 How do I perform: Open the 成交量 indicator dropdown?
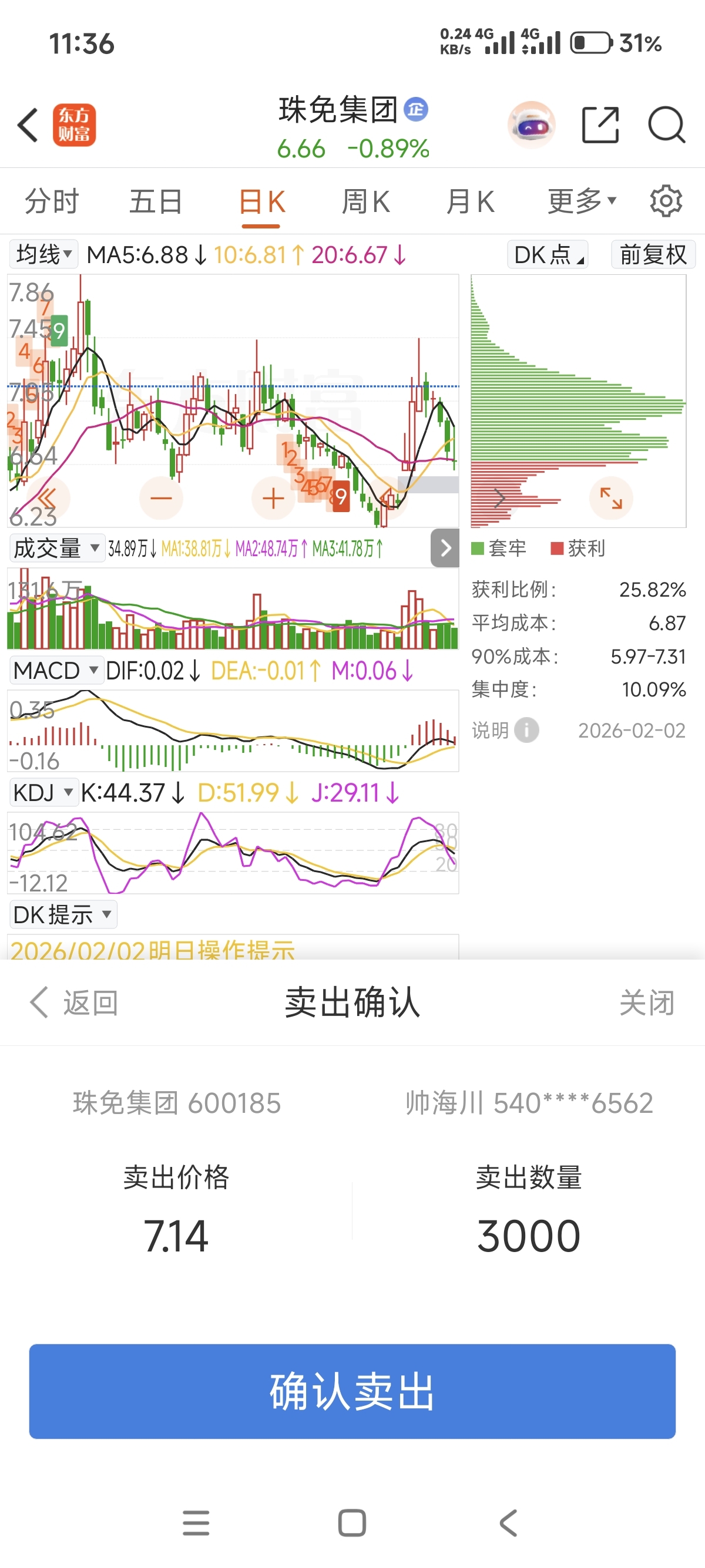click(x=56, y=549)
